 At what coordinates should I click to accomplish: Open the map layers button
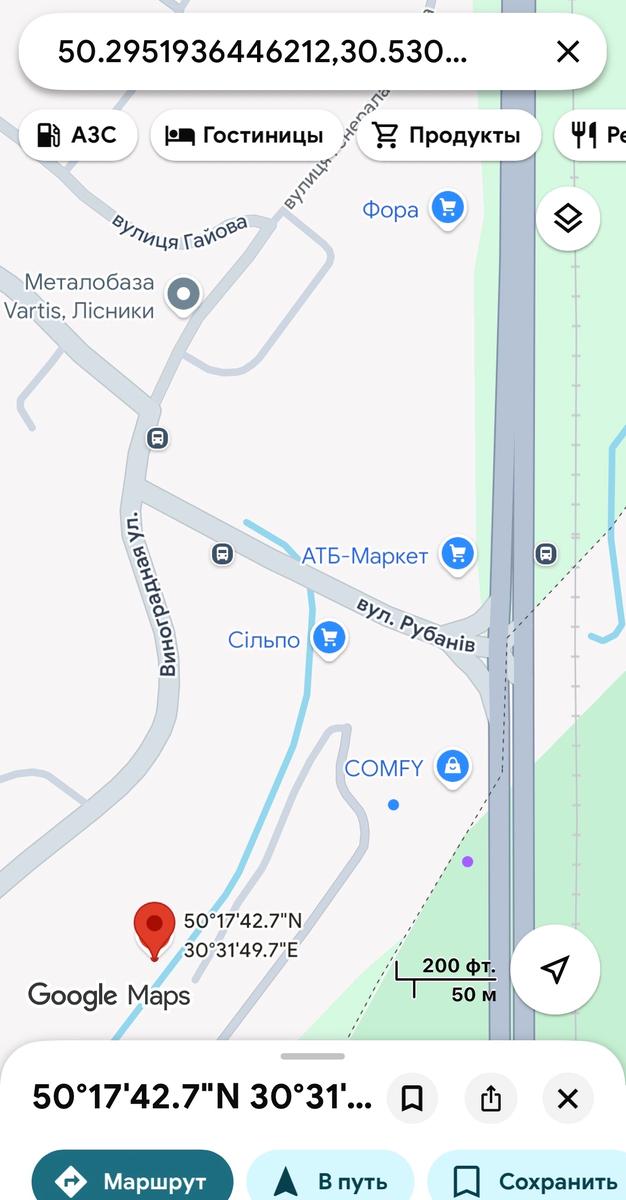click(x=568, y=218)
